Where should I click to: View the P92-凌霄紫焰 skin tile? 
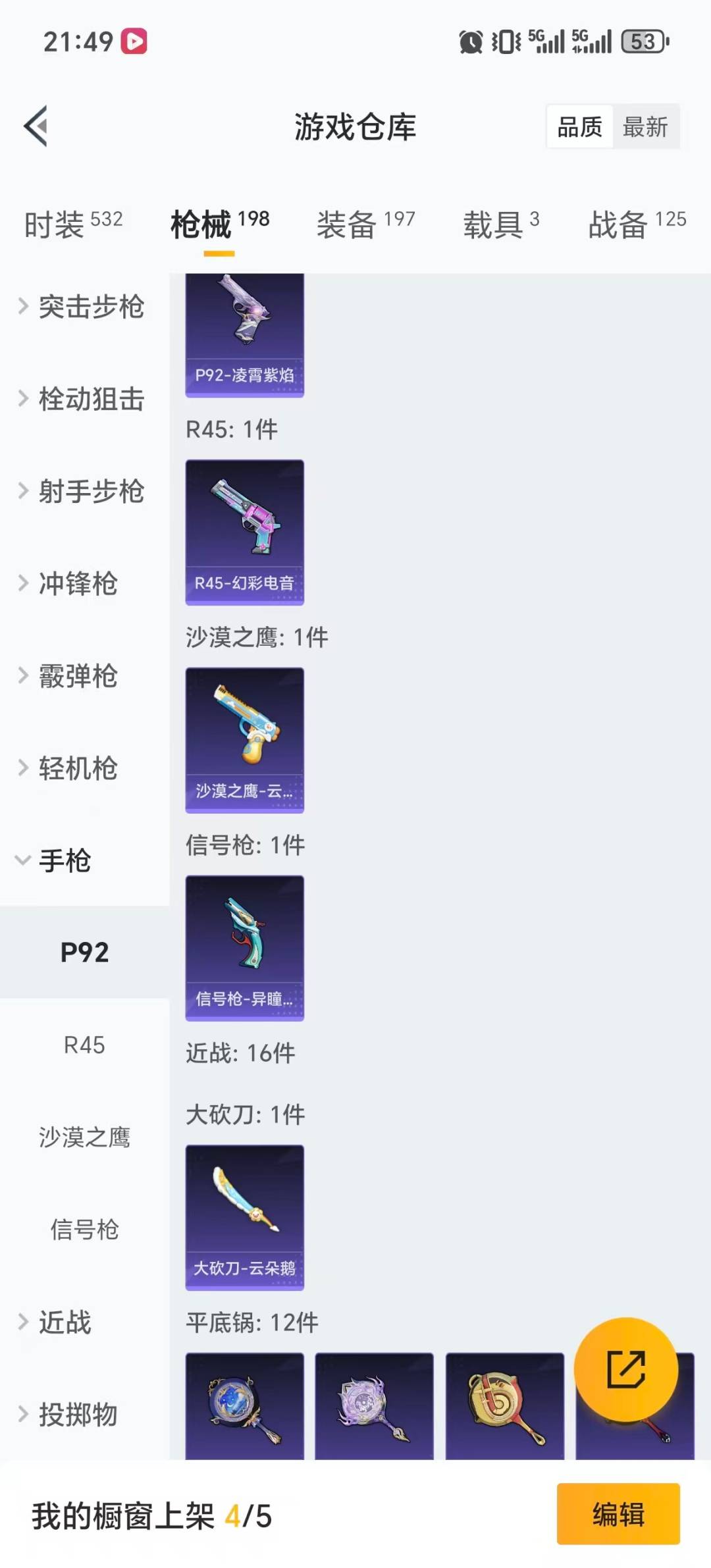[x=244, y=334]
